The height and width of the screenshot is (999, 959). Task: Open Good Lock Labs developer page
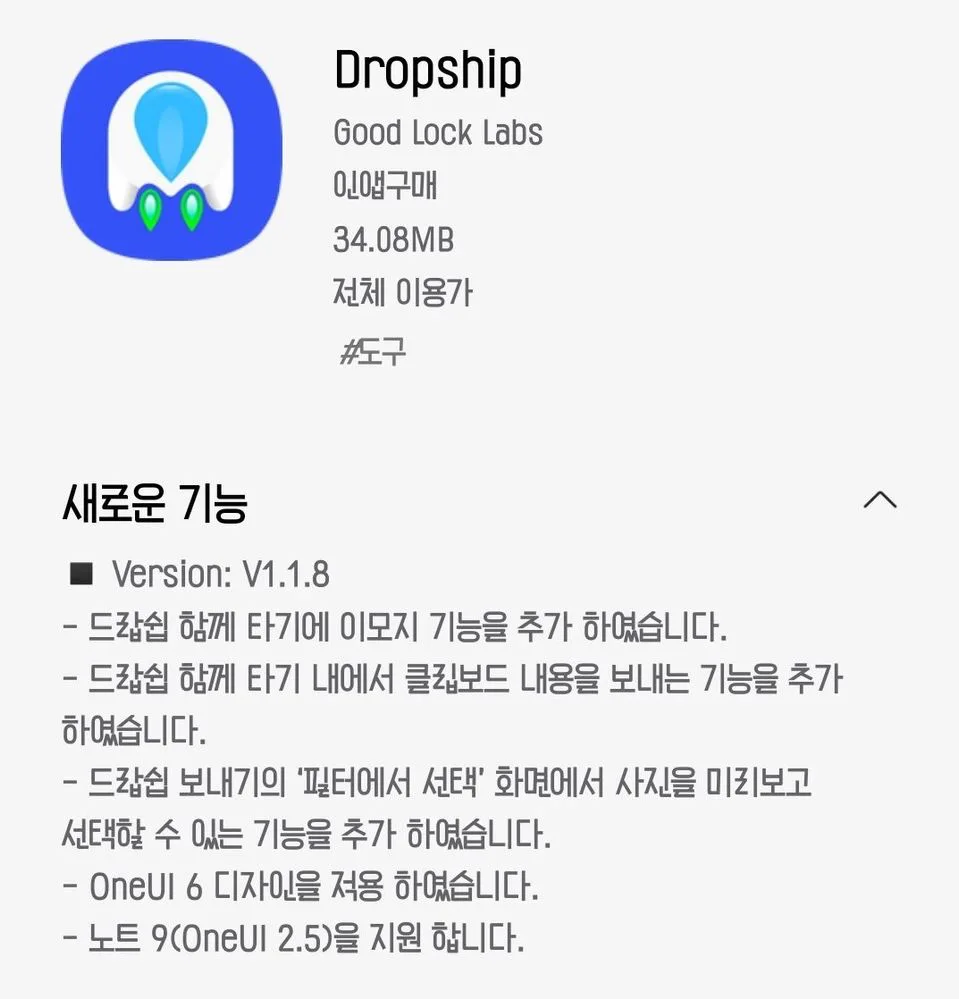(x=437, y=132)
